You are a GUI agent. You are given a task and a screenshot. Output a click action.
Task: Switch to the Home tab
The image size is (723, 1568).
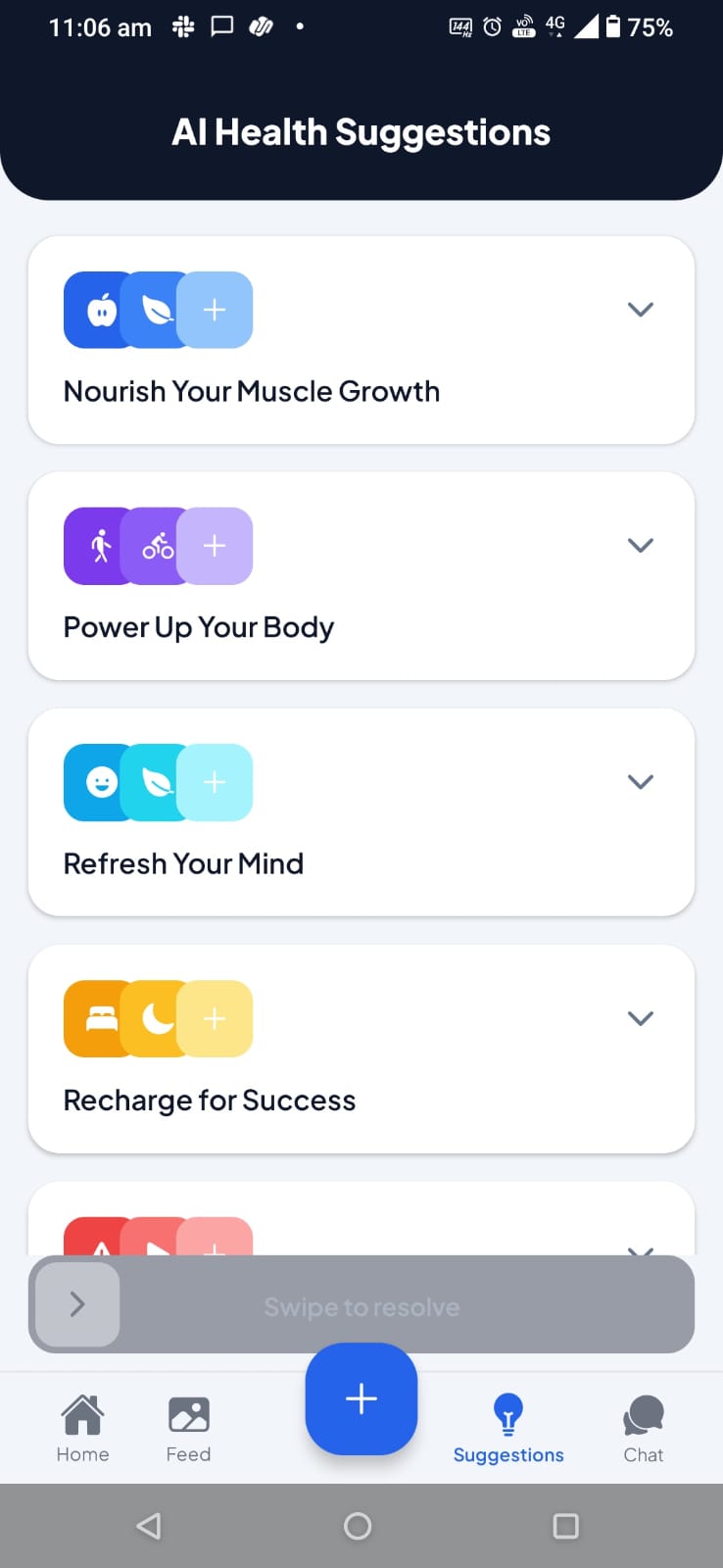pyautogui.click(x=82, y=1429)
